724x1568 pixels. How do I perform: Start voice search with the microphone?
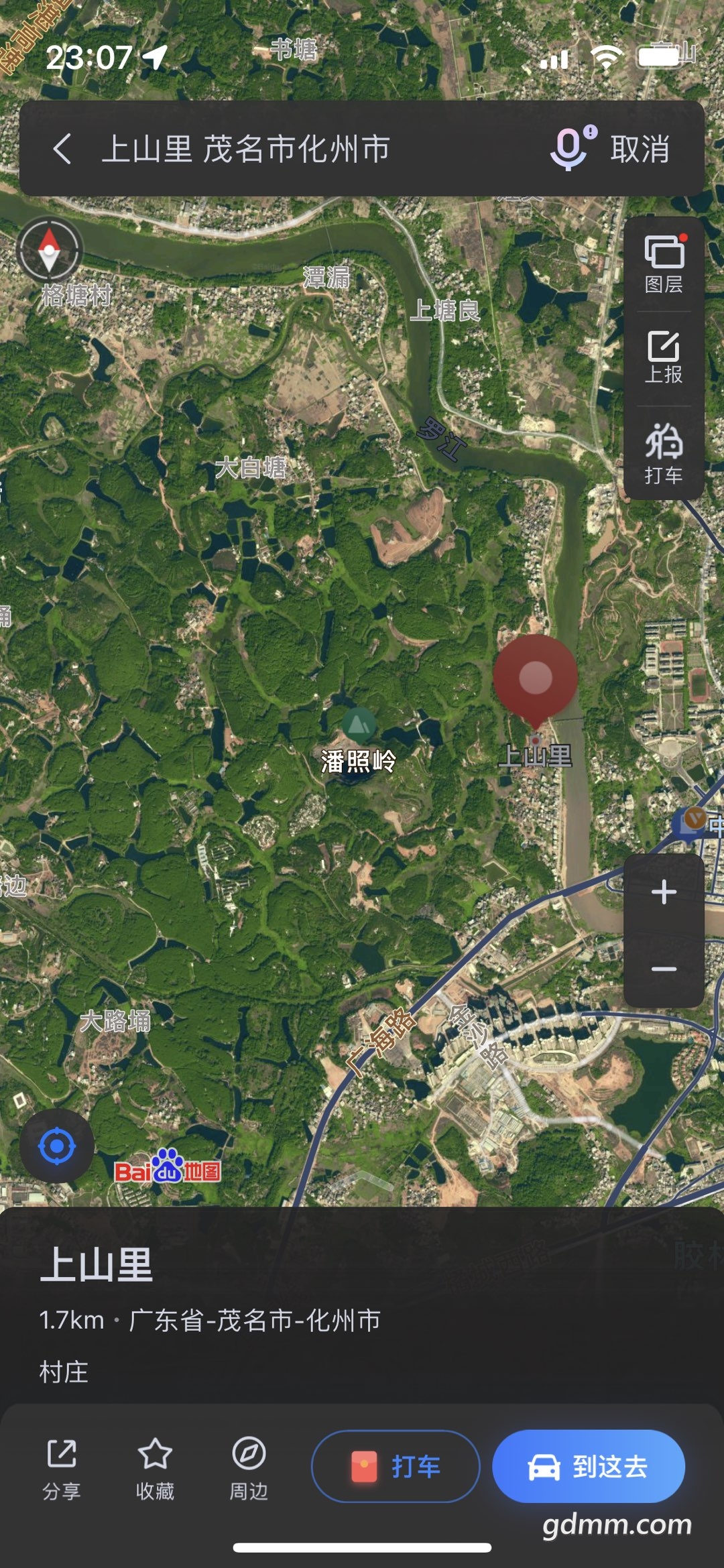pyautogui.click(x=571, y=148)
